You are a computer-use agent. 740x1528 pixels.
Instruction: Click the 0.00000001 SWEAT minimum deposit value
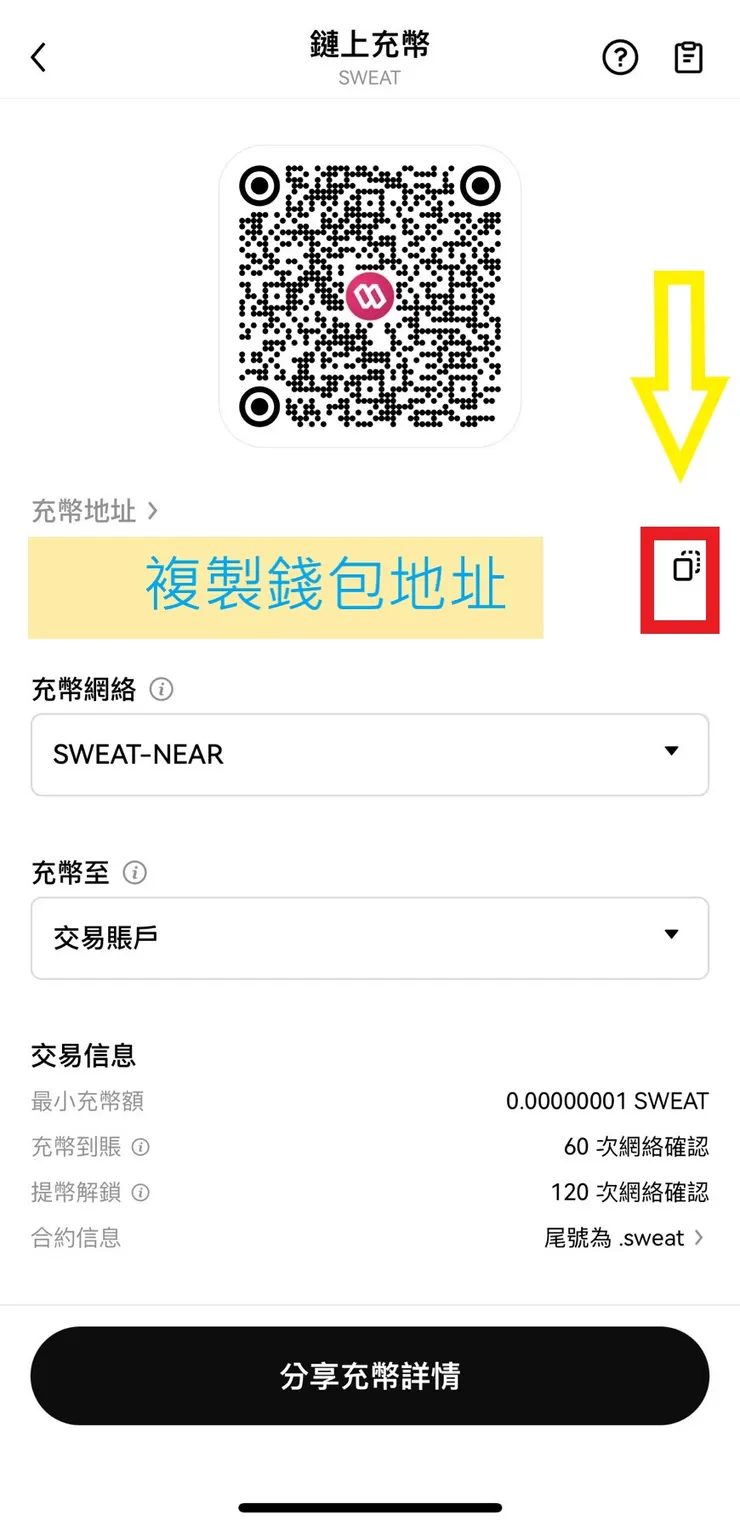pyautogui.click(x=607, y=1101)
